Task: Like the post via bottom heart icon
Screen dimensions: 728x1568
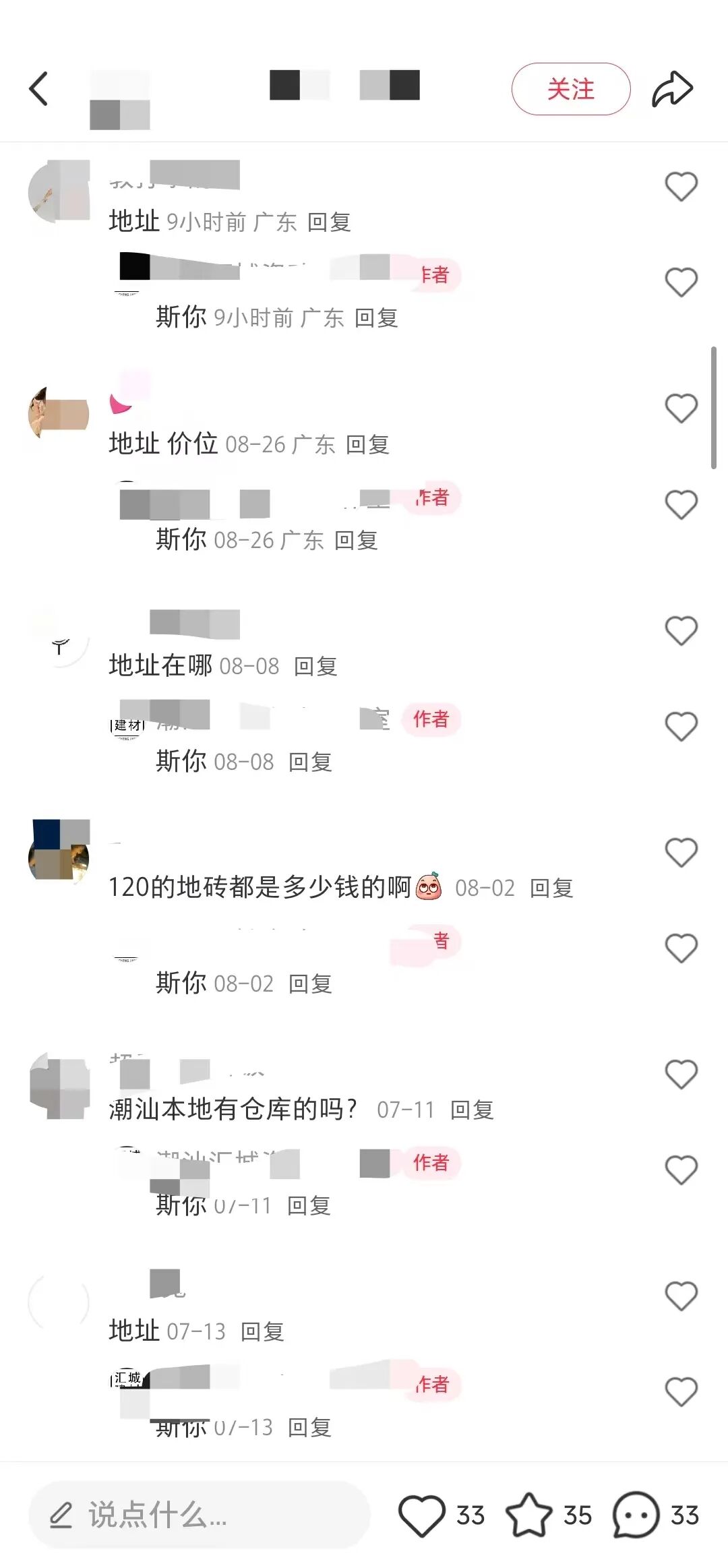Action: pyautogui.click(x=422, y=1515)
